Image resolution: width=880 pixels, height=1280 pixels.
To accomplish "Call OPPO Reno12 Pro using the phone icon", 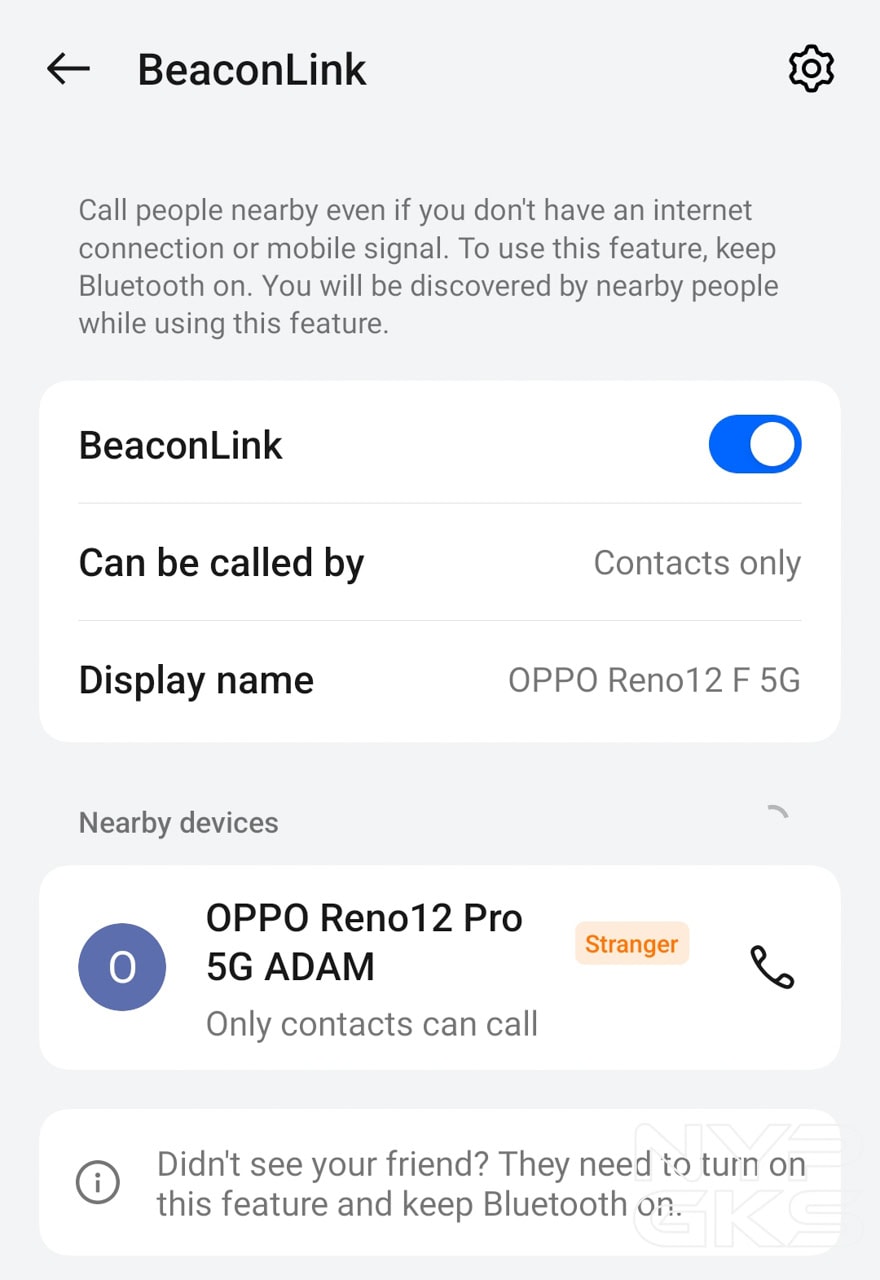I will 770,967.
